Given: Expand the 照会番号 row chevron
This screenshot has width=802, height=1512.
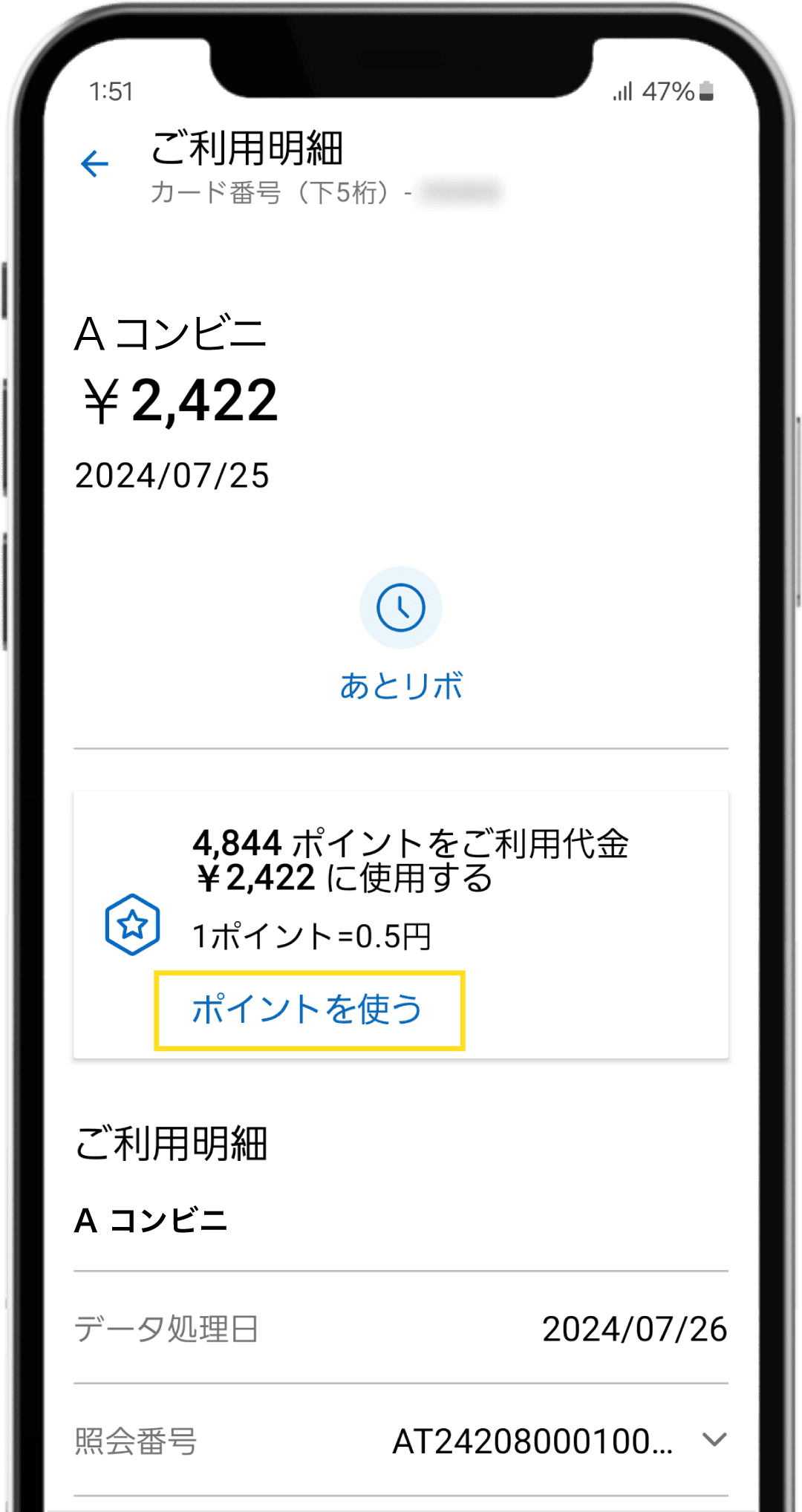Looking at the screenshot, I should coord(714,1440).
